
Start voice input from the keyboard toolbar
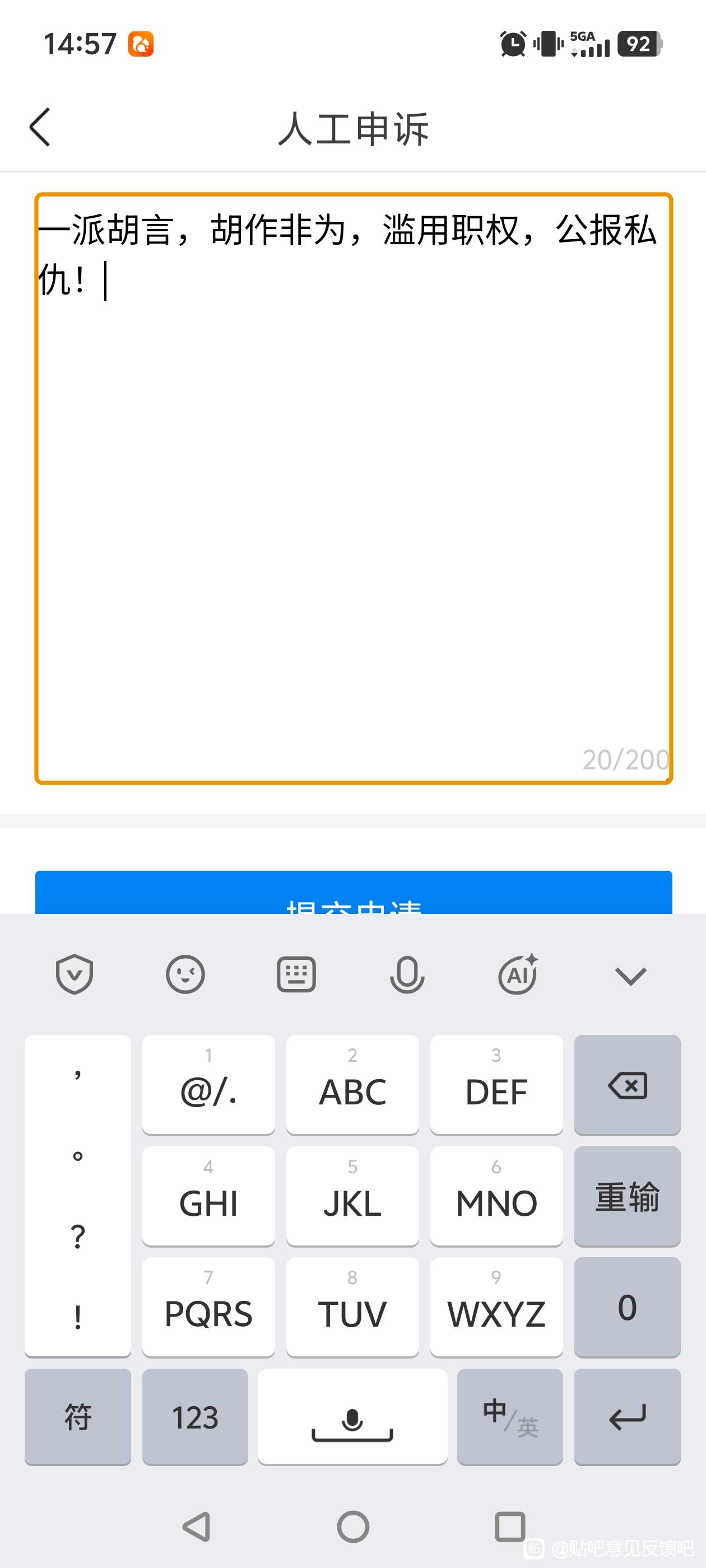(x=407, y=974)
